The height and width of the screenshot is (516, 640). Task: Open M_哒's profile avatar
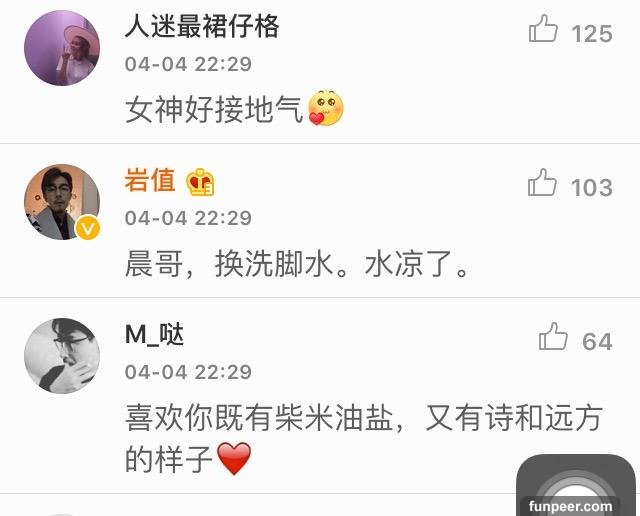point(62,356)
